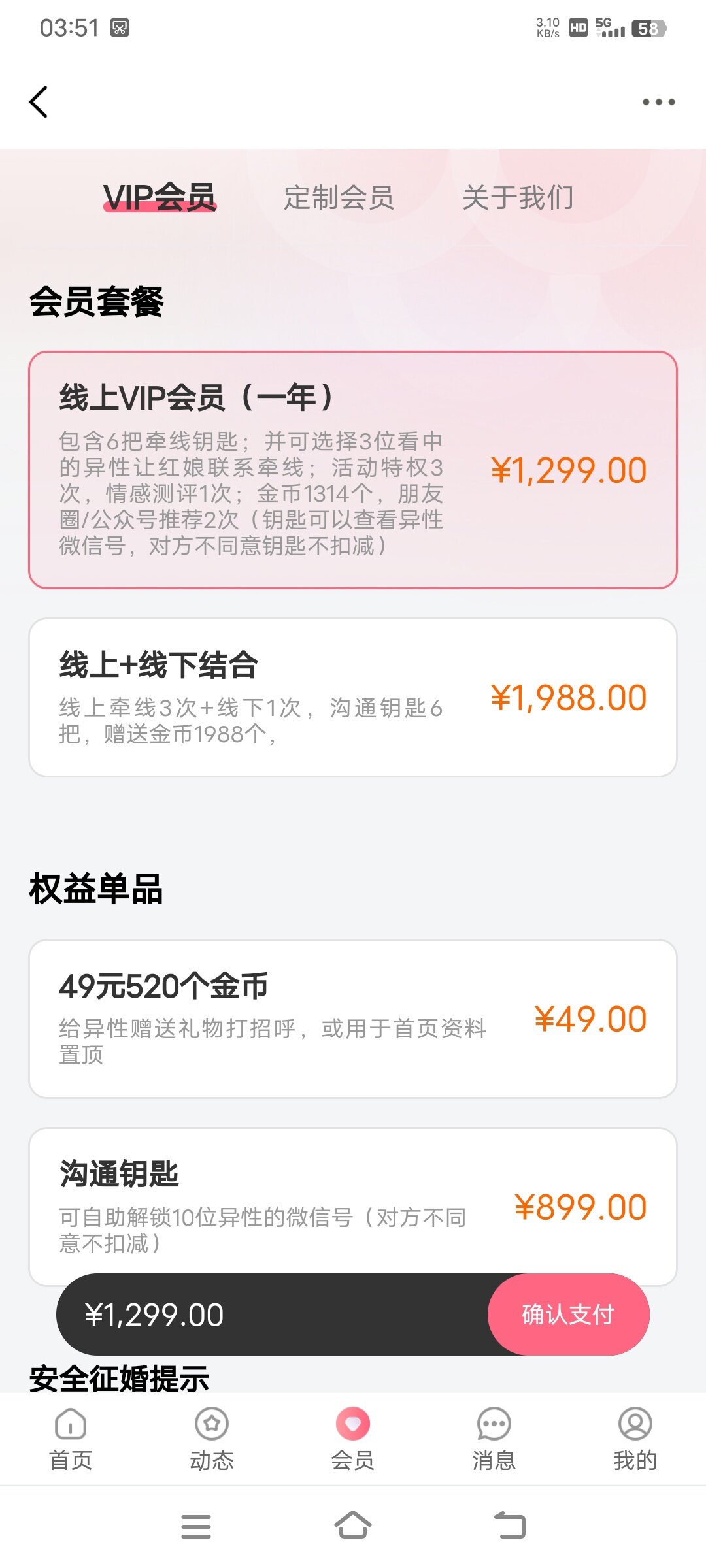The image size is (706, 1568).
Task: Pick the 49元520个金币 item
Action: click(353, 1019)
